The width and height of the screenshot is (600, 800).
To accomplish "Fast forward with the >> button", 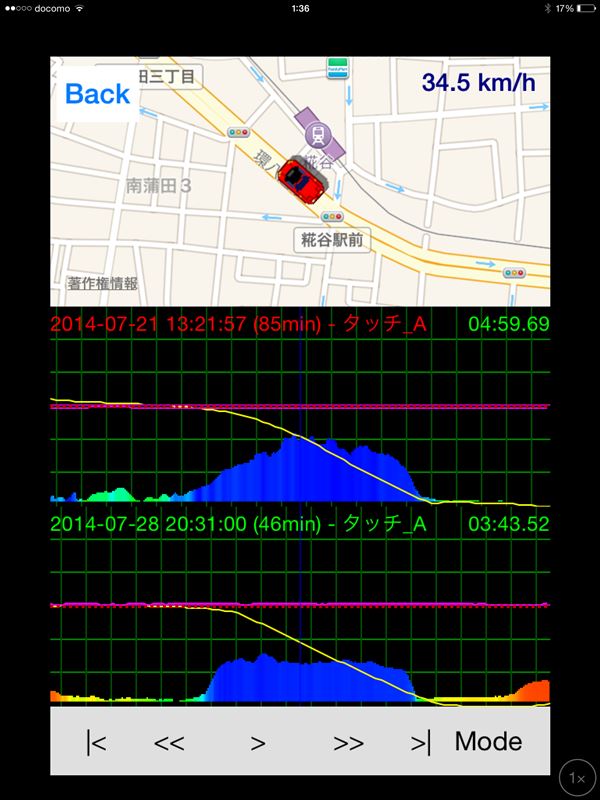I will pos(348,742).
